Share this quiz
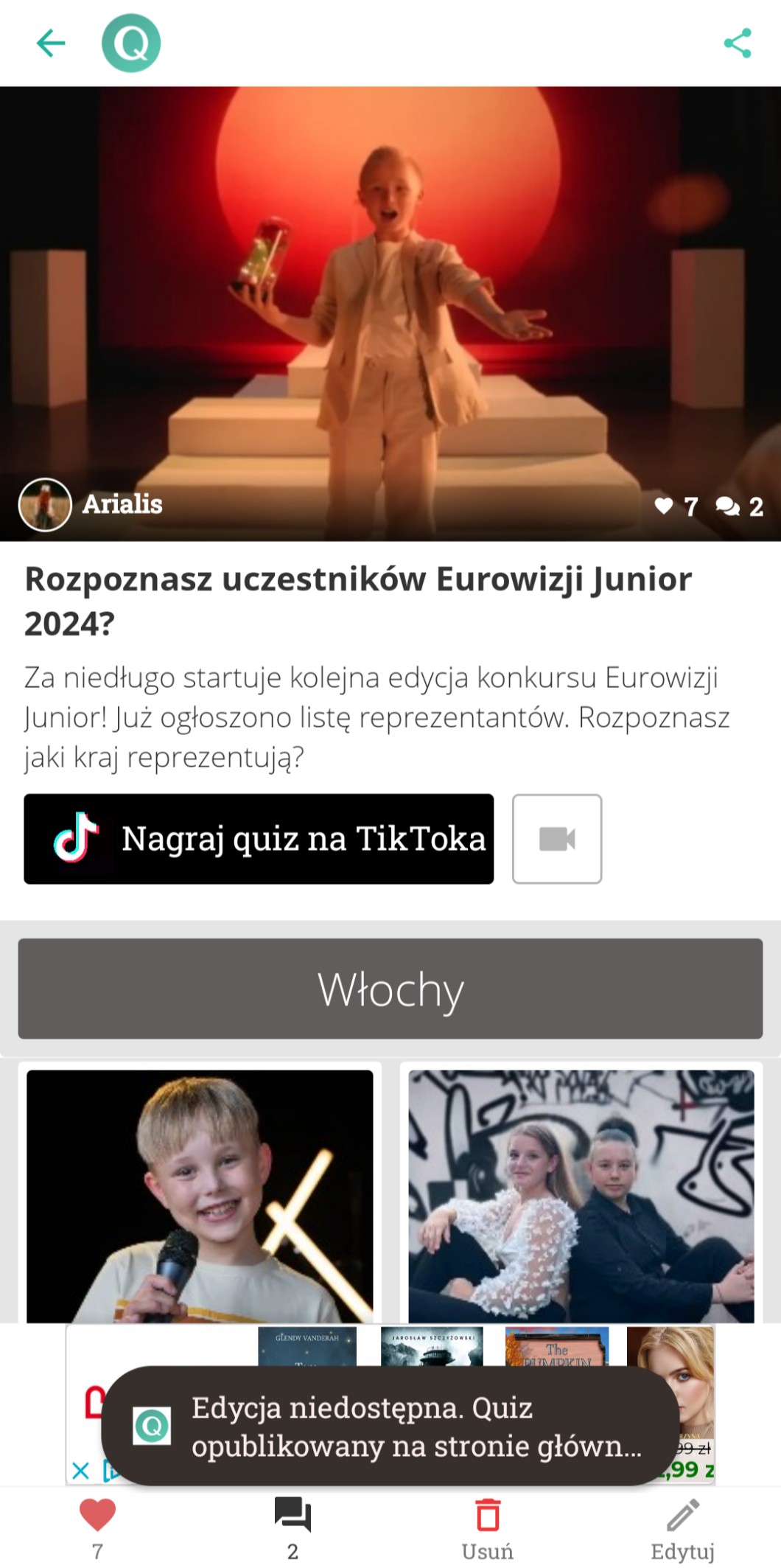 click(x=737, y=43)
